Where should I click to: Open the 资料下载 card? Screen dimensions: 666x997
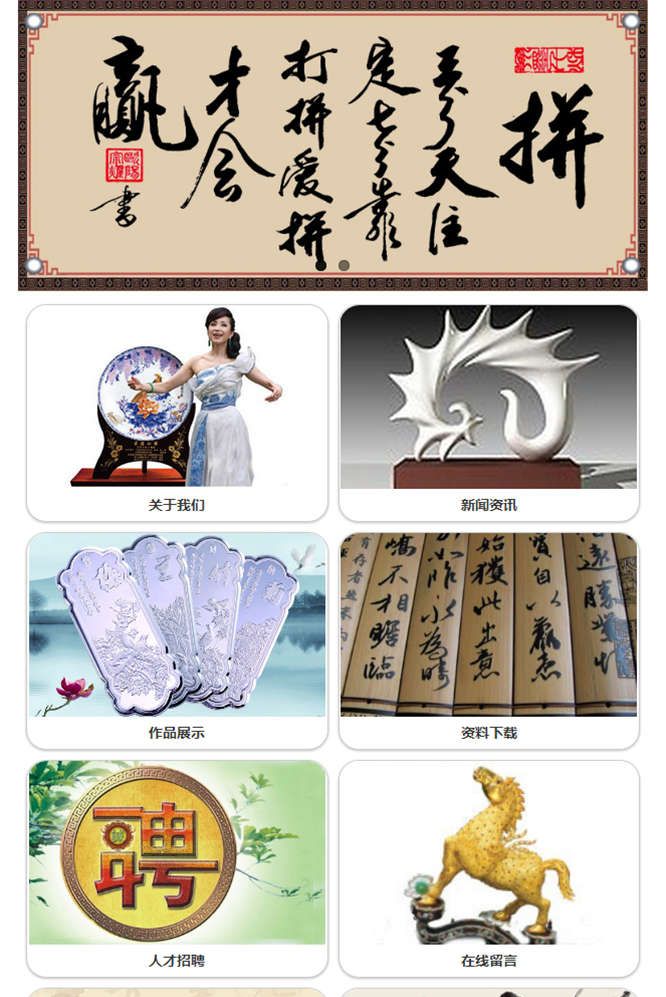point(489,640)
